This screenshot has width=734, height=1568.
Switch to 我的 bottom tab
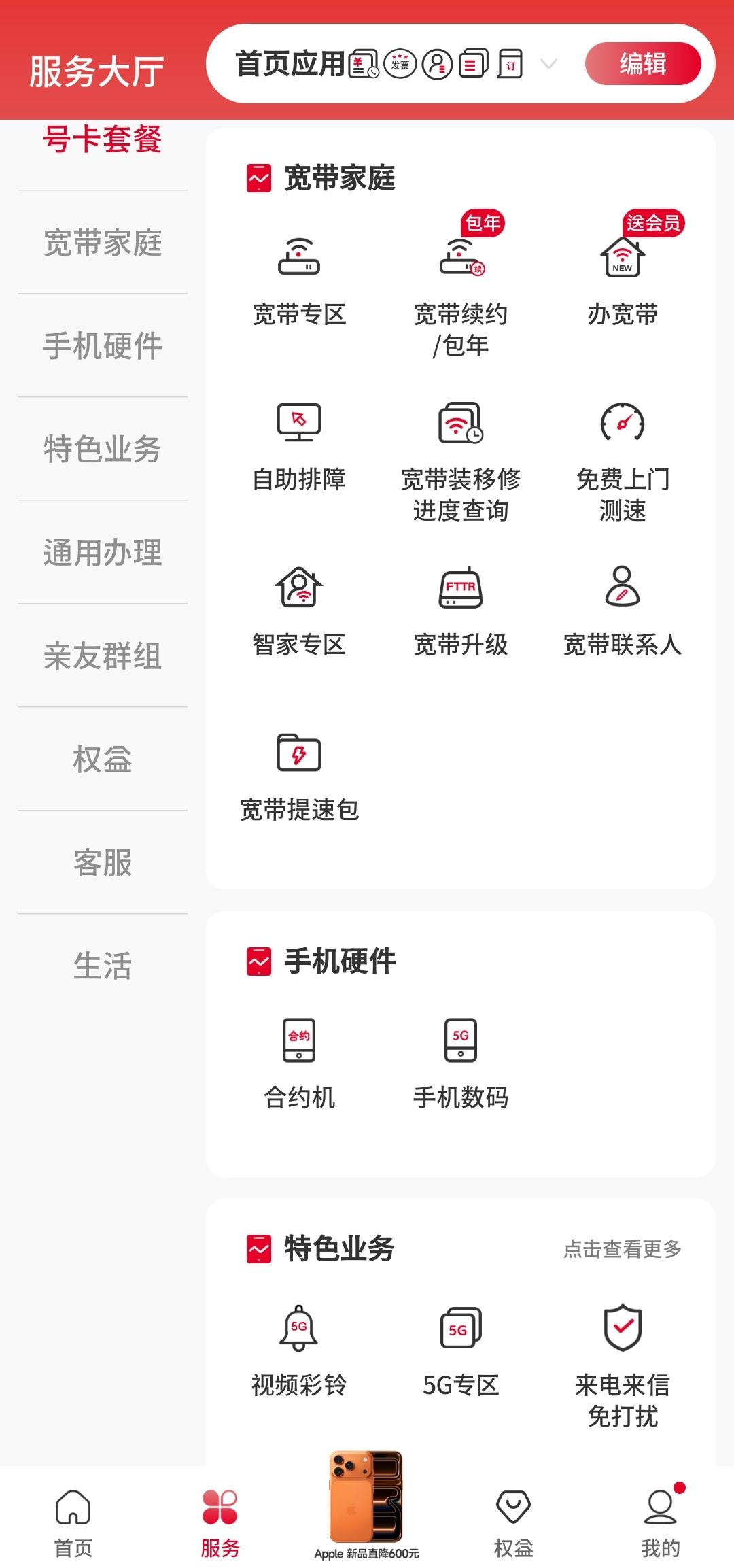(x=660, y=1523)
